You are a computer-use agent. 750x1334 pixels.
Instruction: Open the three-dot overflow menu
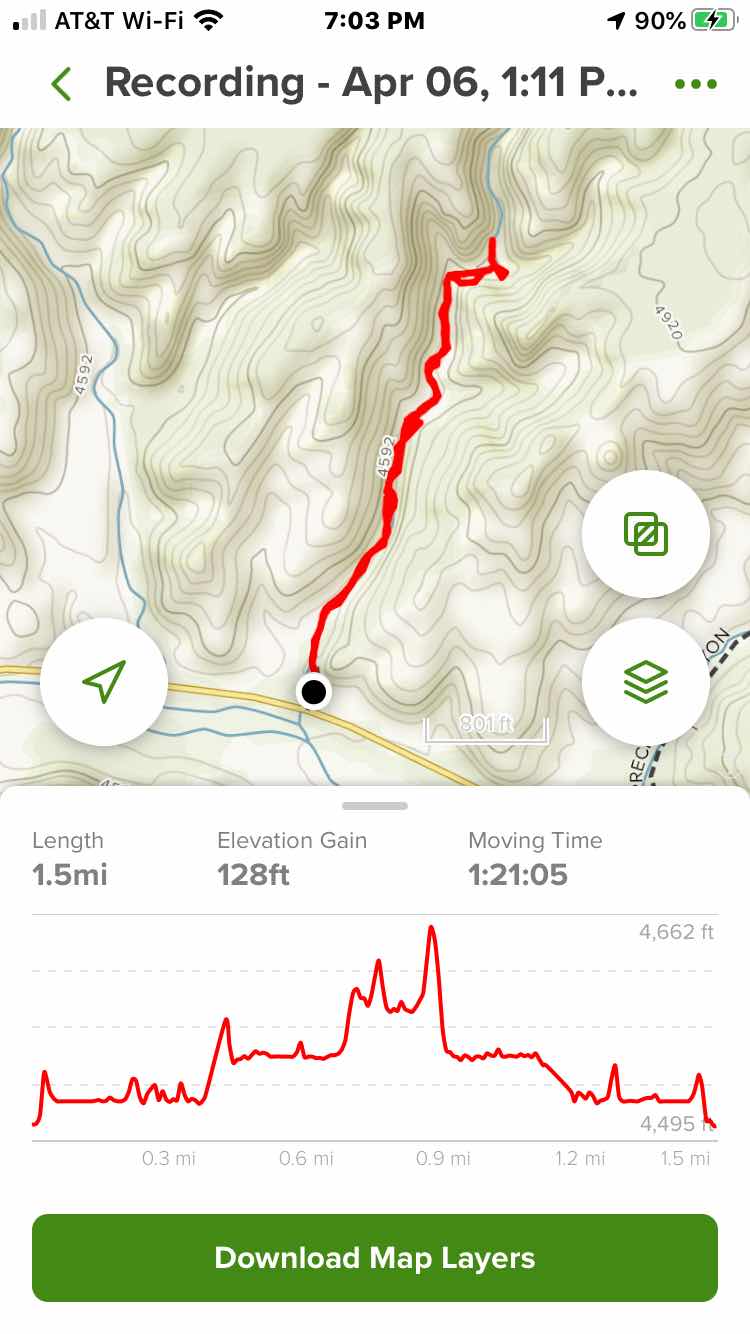point(695,84)
